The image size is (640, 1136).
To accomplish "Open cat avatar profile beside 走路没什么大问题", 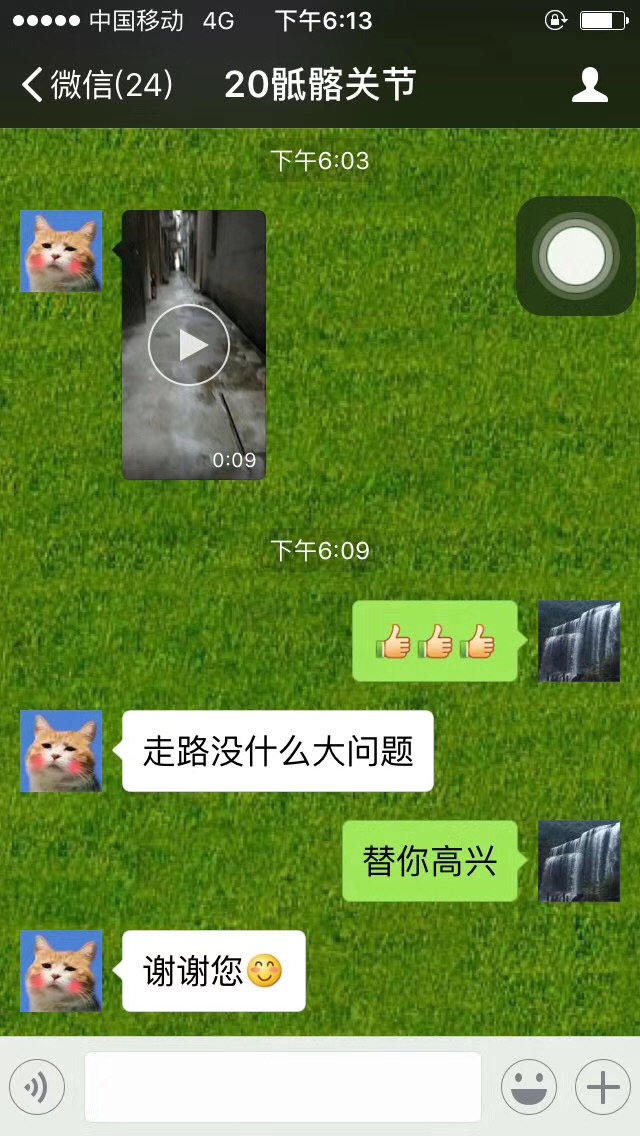I will [x=61, y=751].
